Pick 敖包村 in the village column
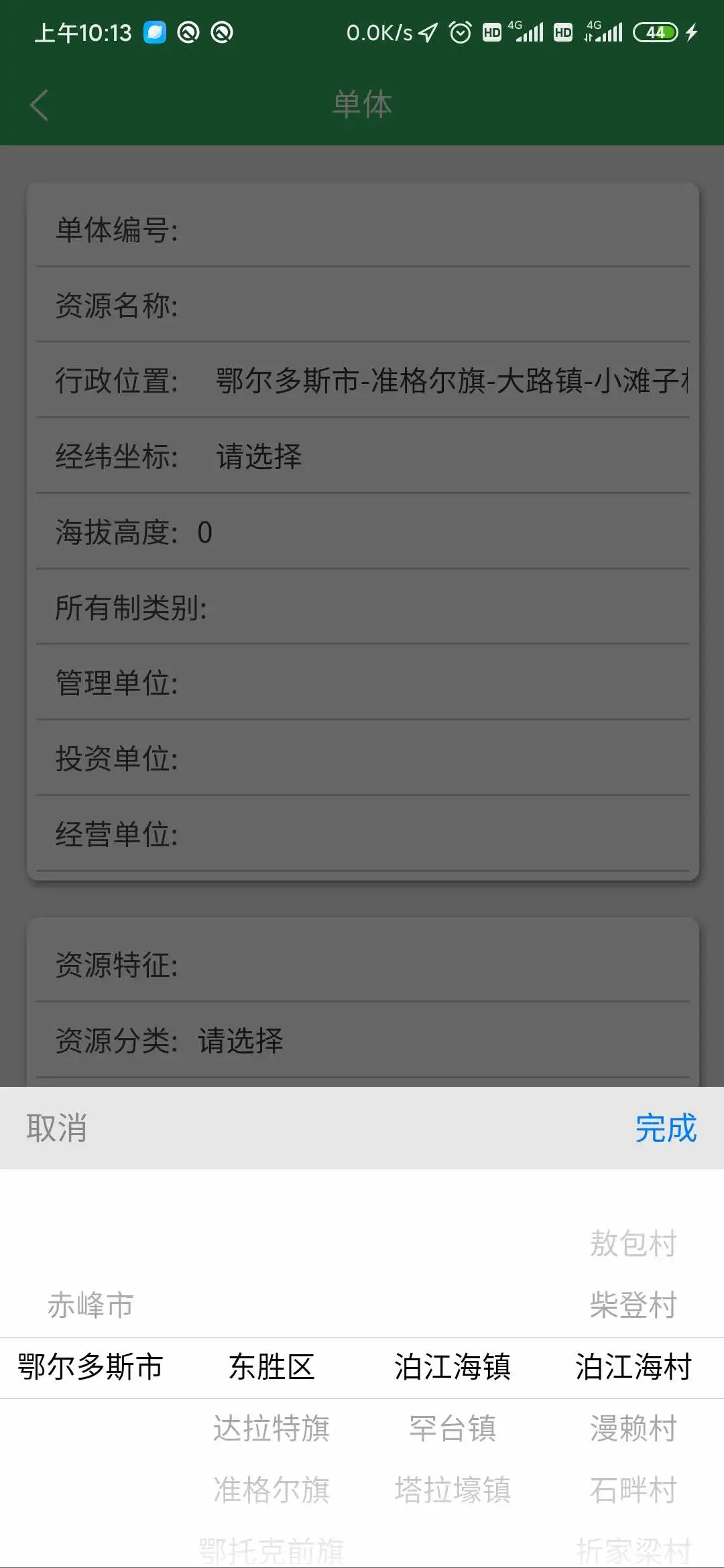 click(633, 1244)
